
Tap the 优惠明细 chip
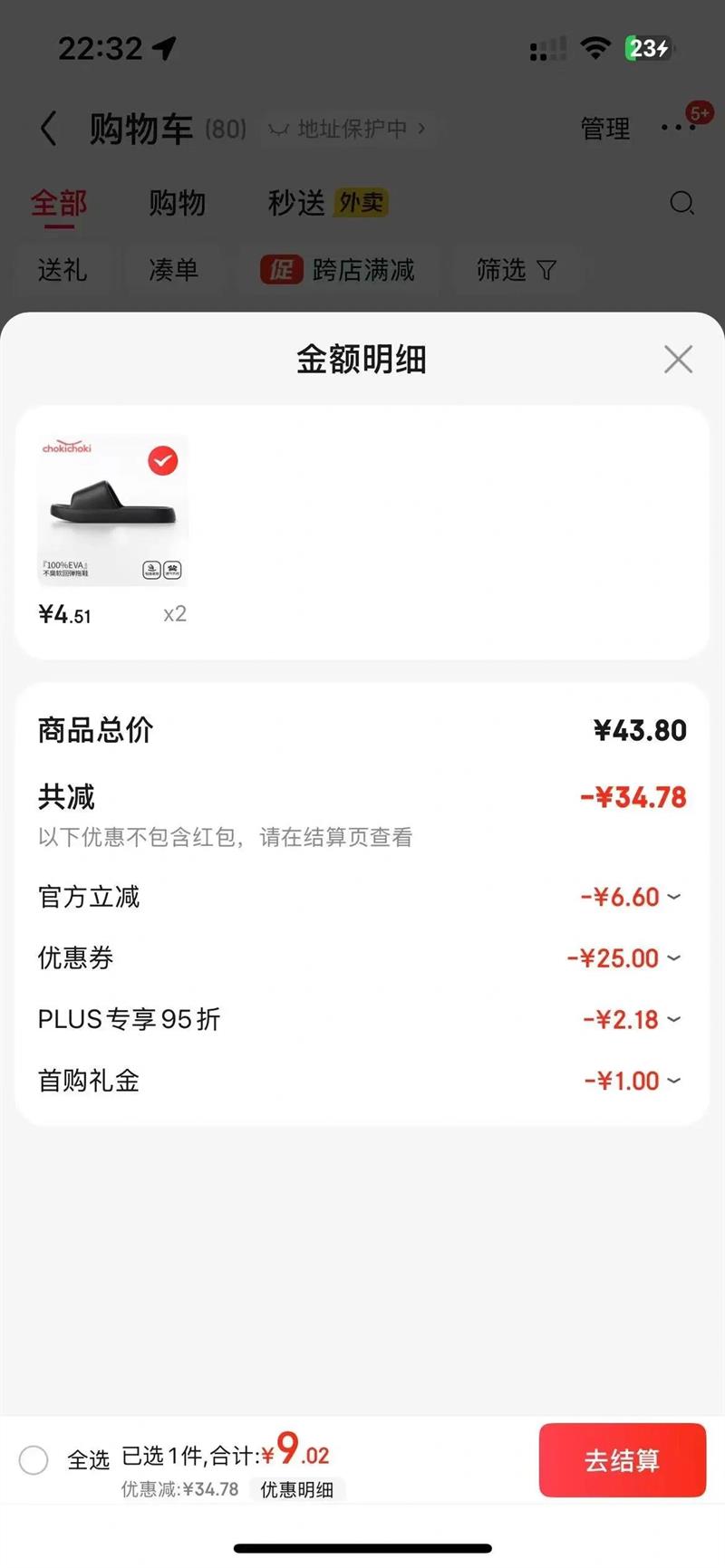coord(297,1489)
